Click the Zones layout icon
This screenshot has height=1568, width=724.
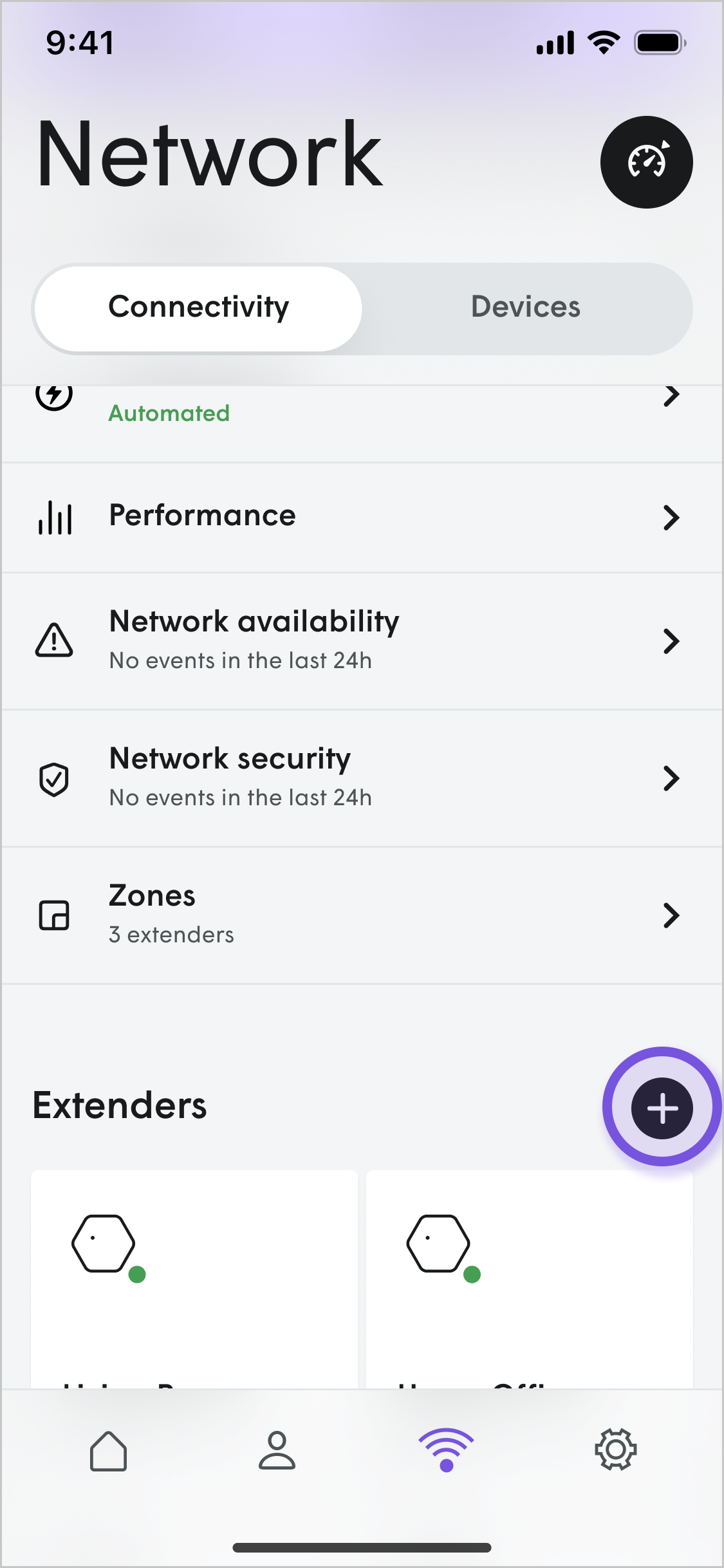54,915
